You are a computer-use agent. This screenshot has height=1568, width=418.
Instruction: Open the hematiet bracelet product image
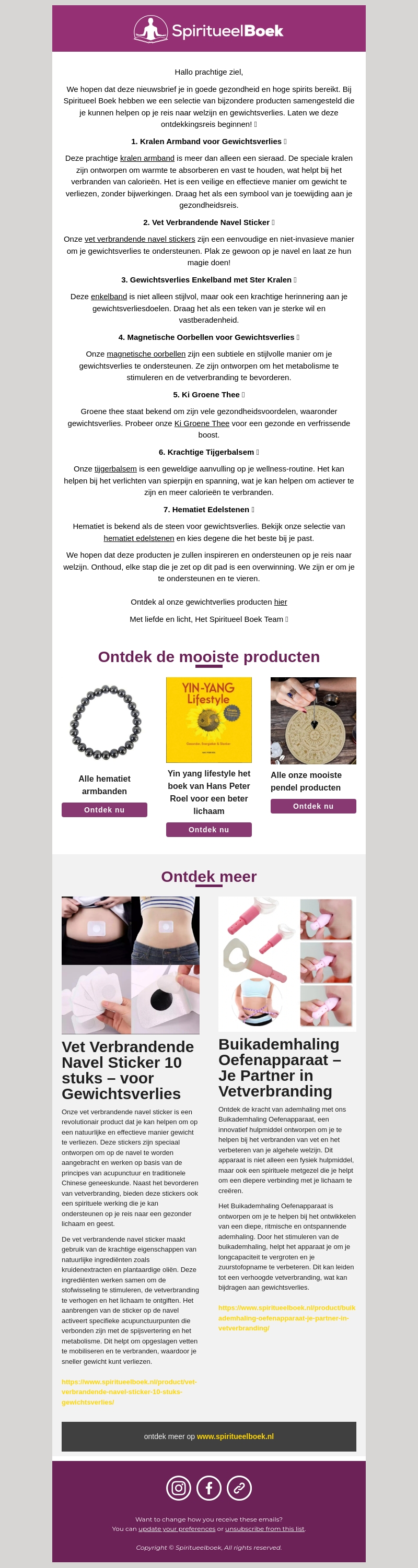[x=105, y=721]
